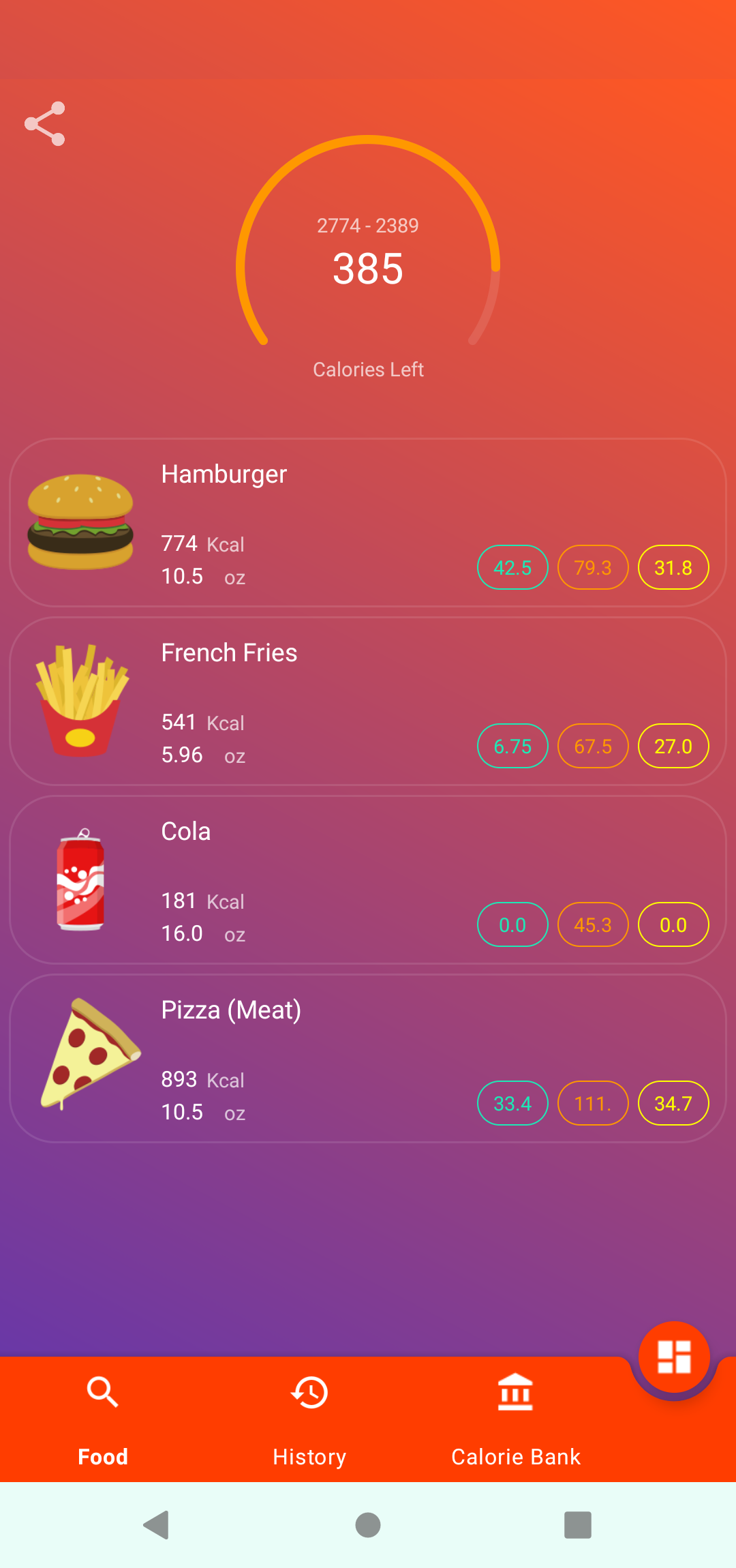Go to the History tab
This screenshot has width=736, height=1568.
tap(309, 1421)
